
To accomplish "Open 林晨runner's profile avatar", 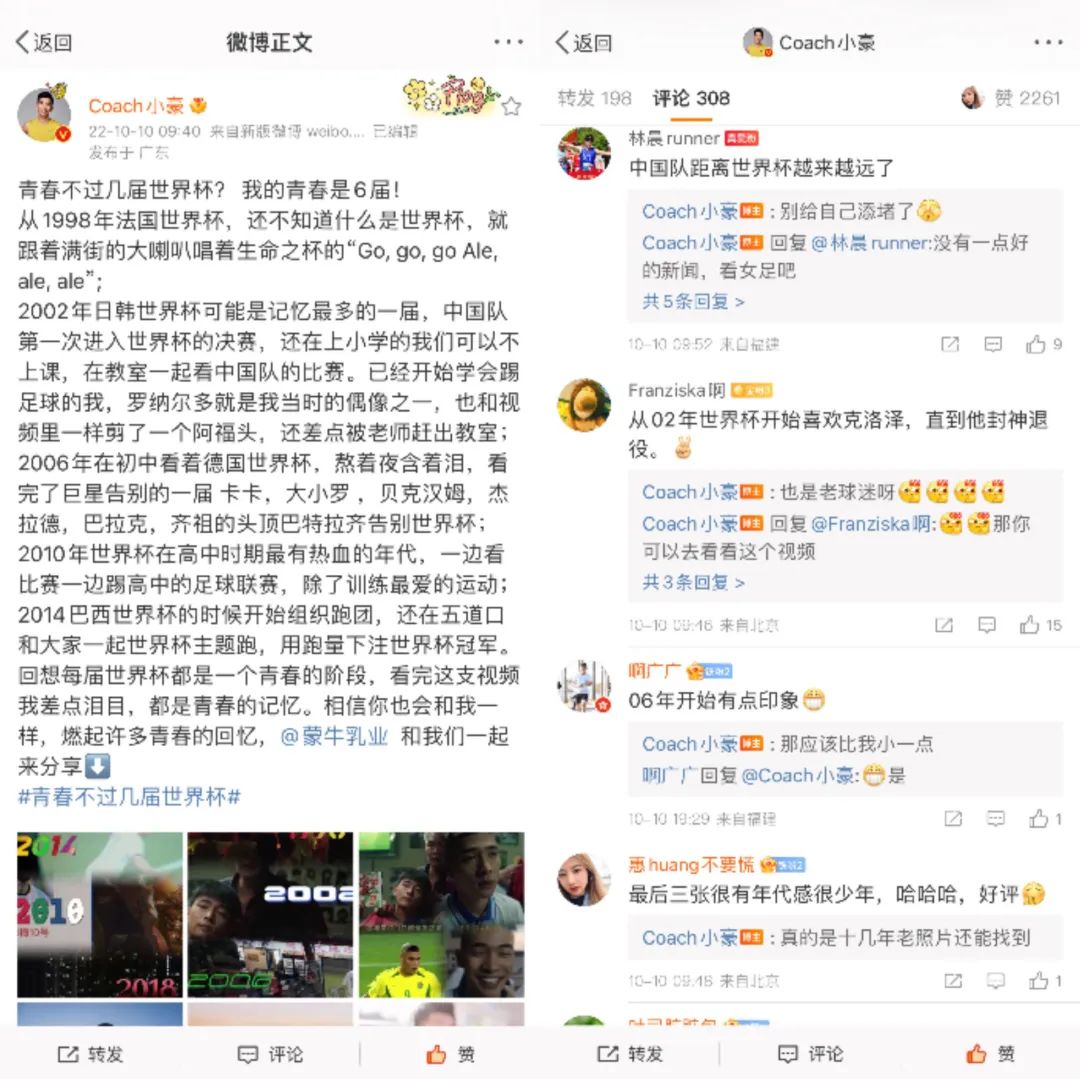I will click(584, 154).
